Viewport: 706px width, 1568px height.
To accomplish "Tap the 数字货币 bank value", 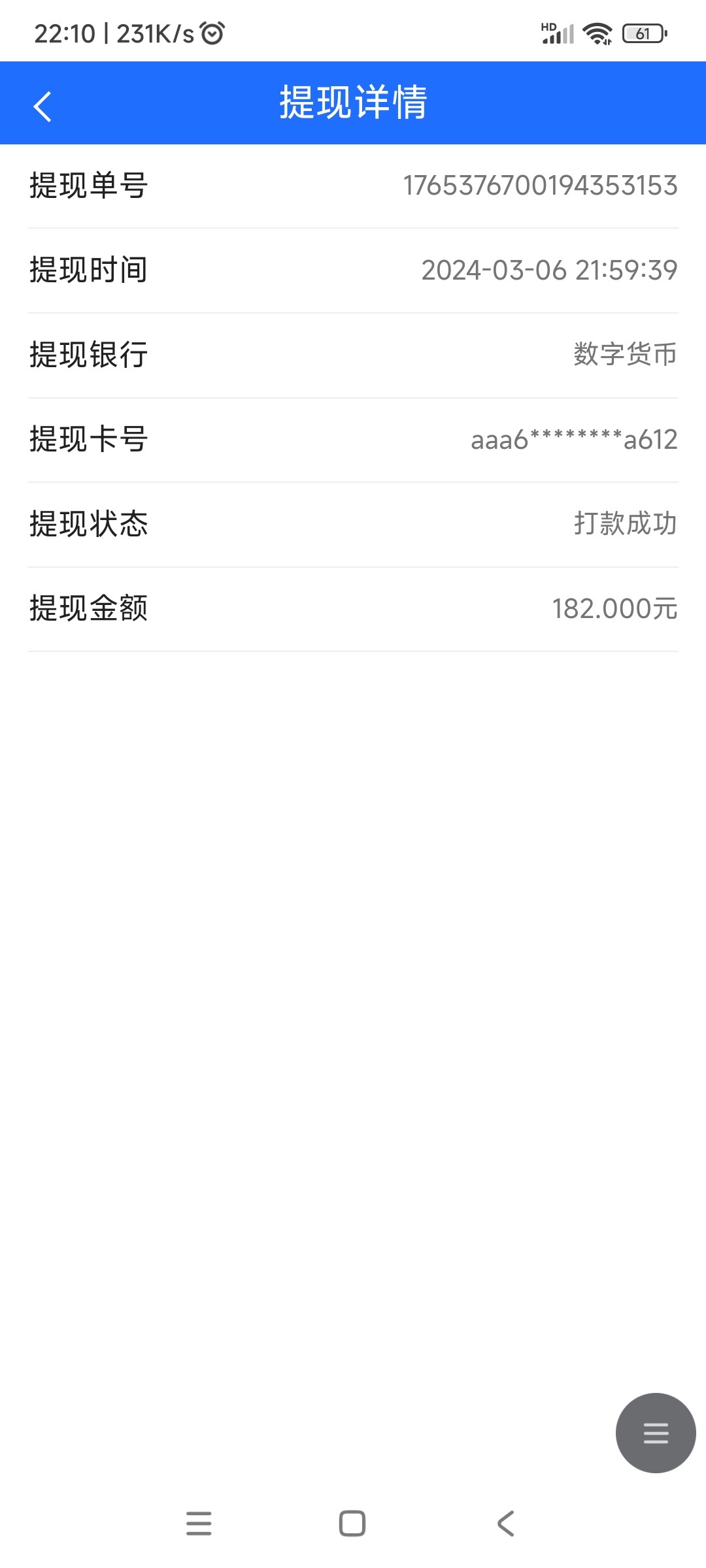I will tap(624, 356).
